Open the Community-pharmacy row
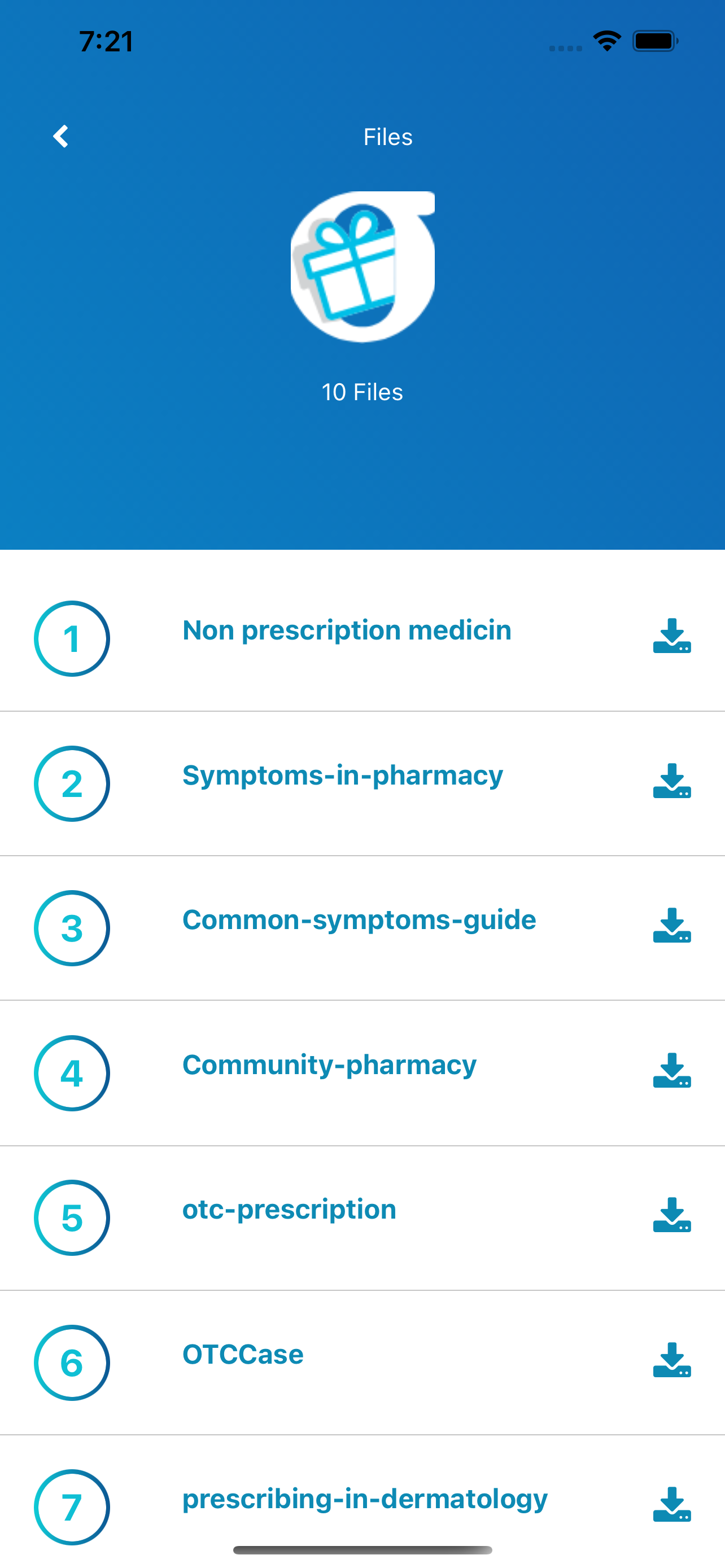Viewport: 725px width, 1568px height. [x=362, y=1073]
